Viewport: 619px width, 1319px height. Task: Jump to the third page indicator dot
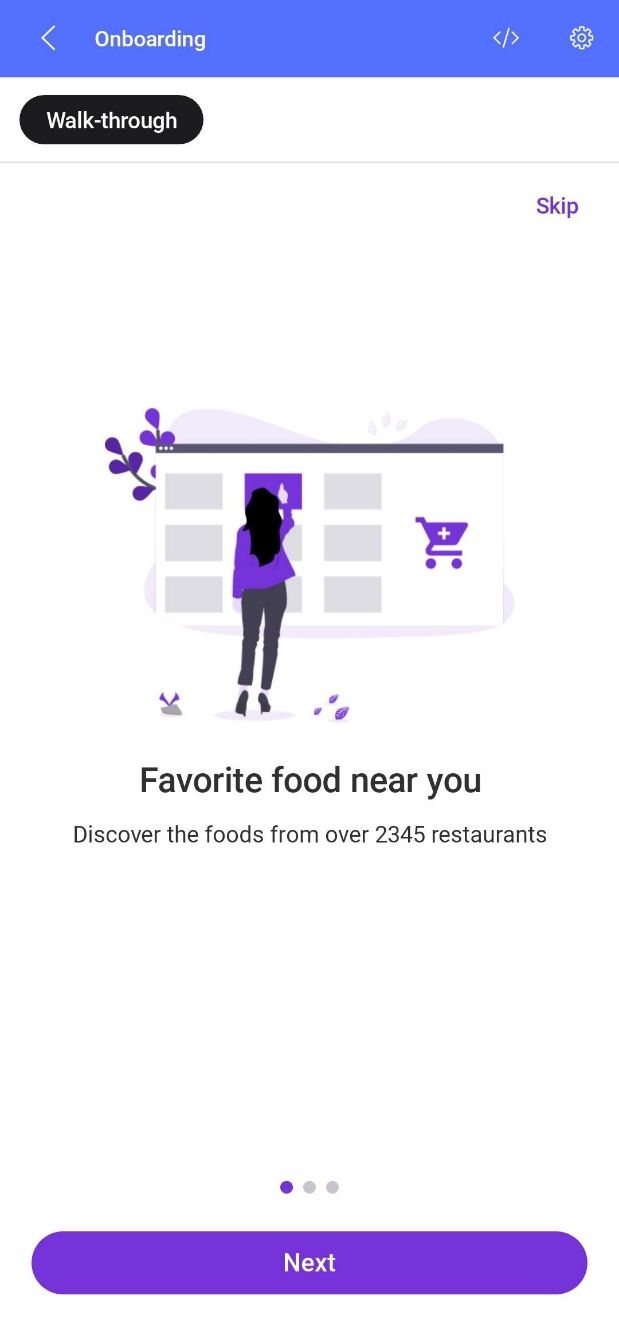pyautogui.click(x=332, y=1187)
